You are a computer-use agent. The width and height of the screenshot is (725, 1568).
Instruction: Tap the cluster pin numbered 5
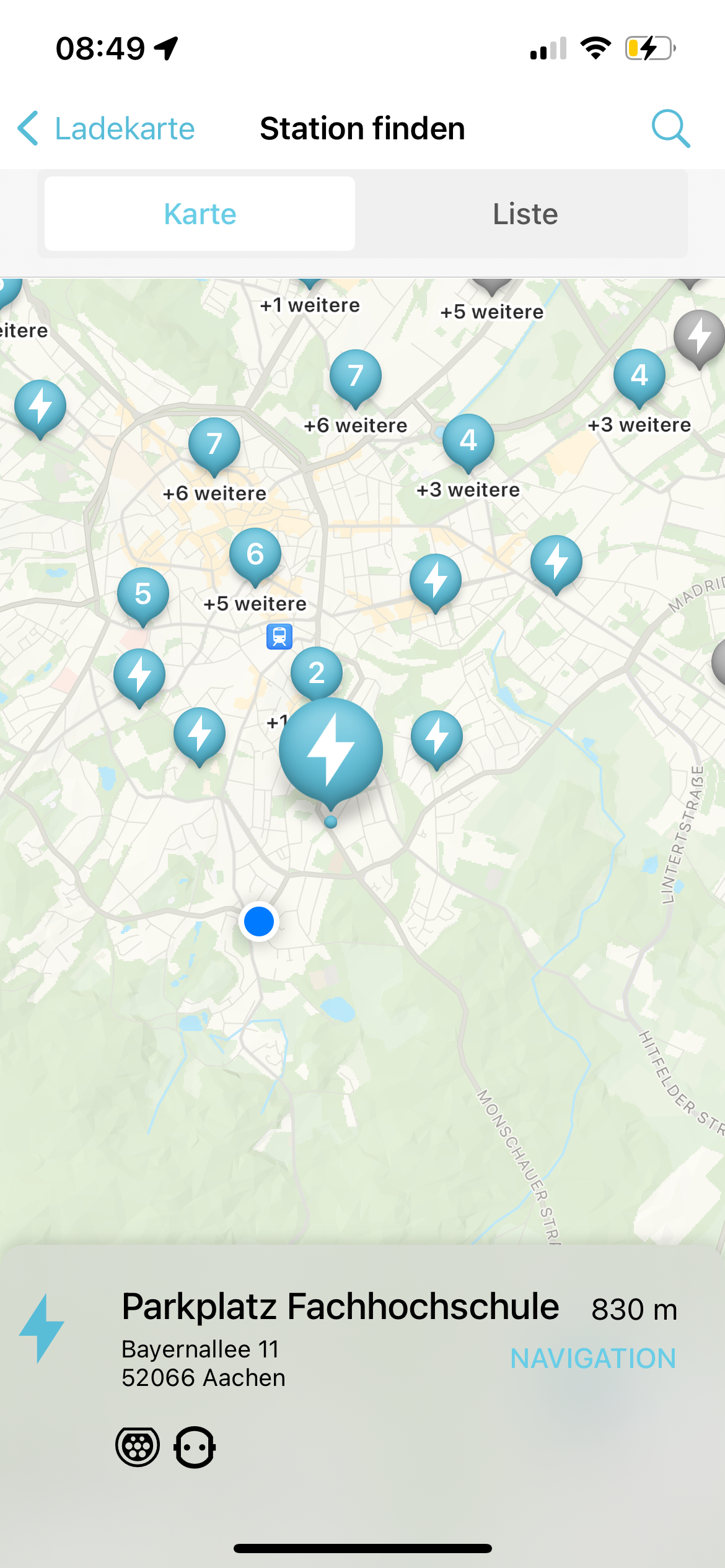pyautogui.click(x=143, y=593)
